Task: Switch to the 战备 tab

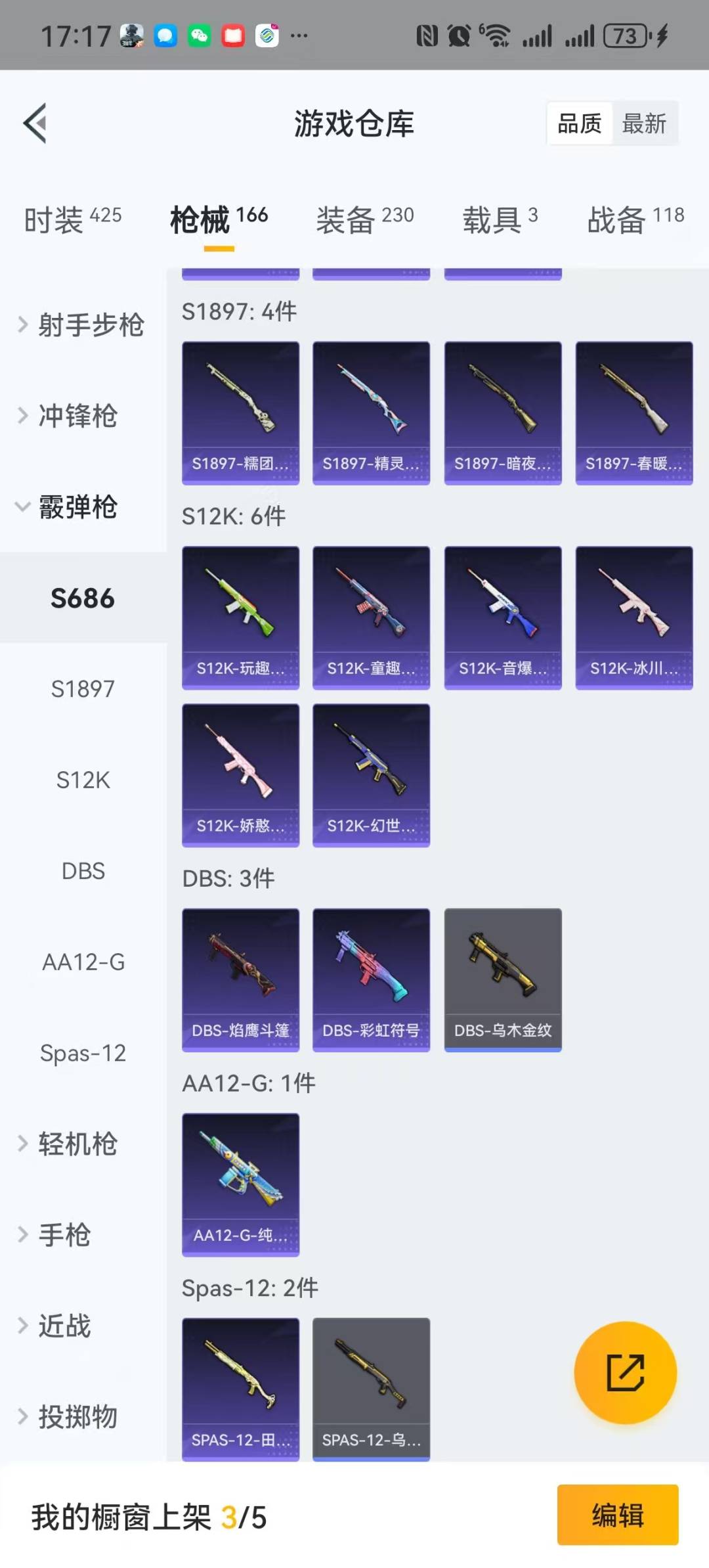Action: pos(635,219)
